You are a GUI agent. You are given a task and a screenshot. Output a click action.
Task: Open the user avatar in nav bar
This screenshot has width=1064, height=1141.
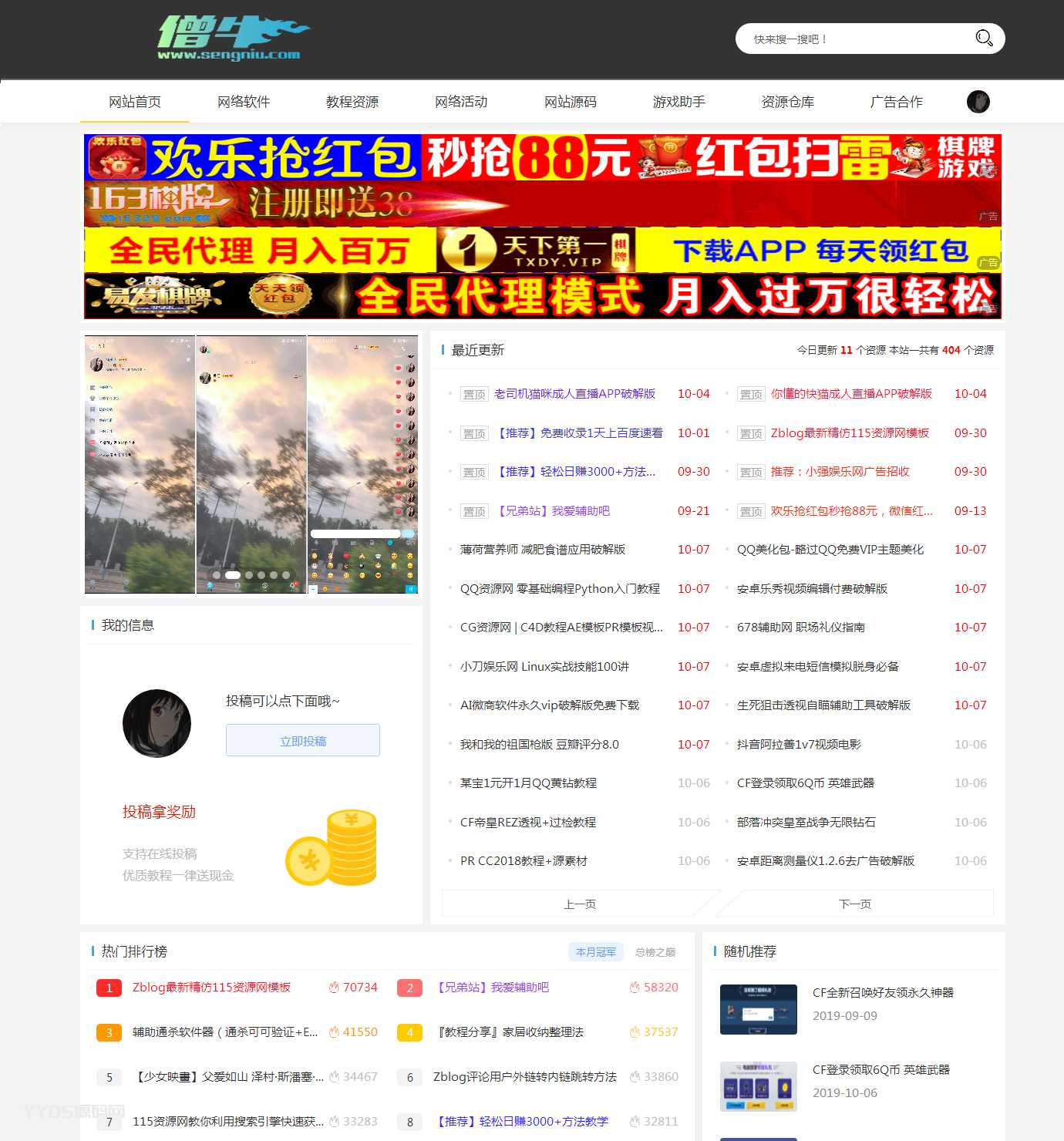[978, 102]
